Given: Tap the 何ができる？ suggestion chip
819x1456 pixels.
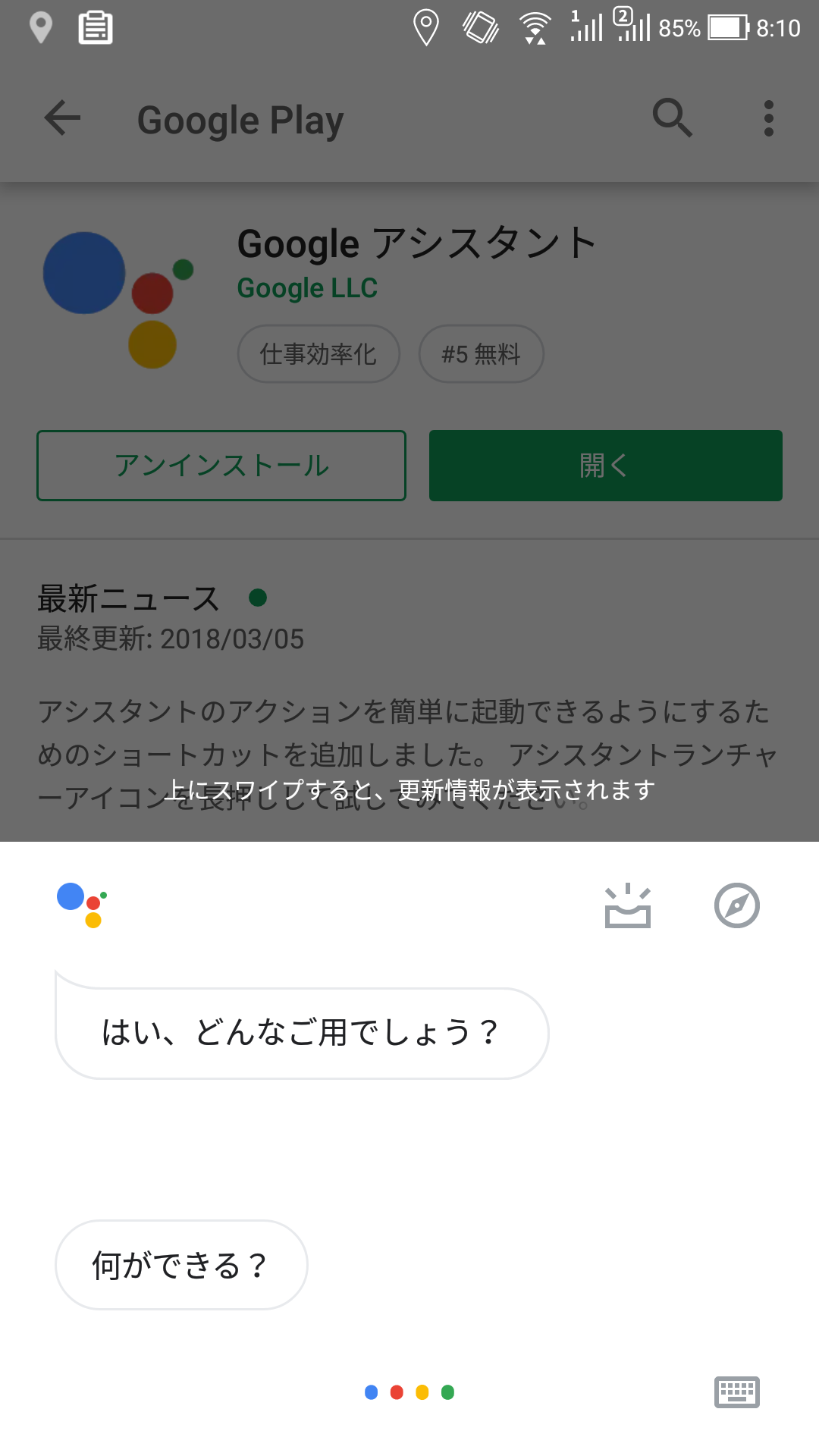Looking at the screenshot, I should click(181, 1265).
